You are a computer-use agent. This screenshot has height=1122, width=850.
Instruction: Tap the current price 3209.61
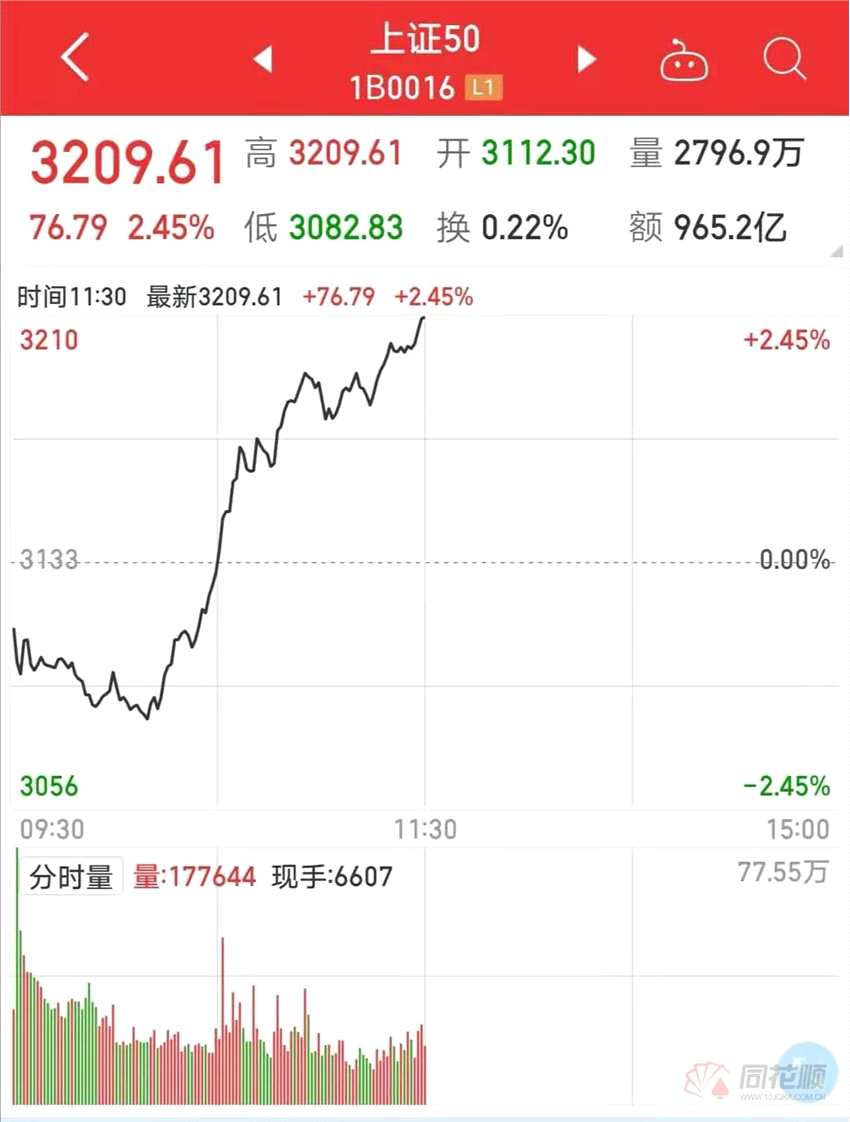pyautogui.click(x=128, y=161)
